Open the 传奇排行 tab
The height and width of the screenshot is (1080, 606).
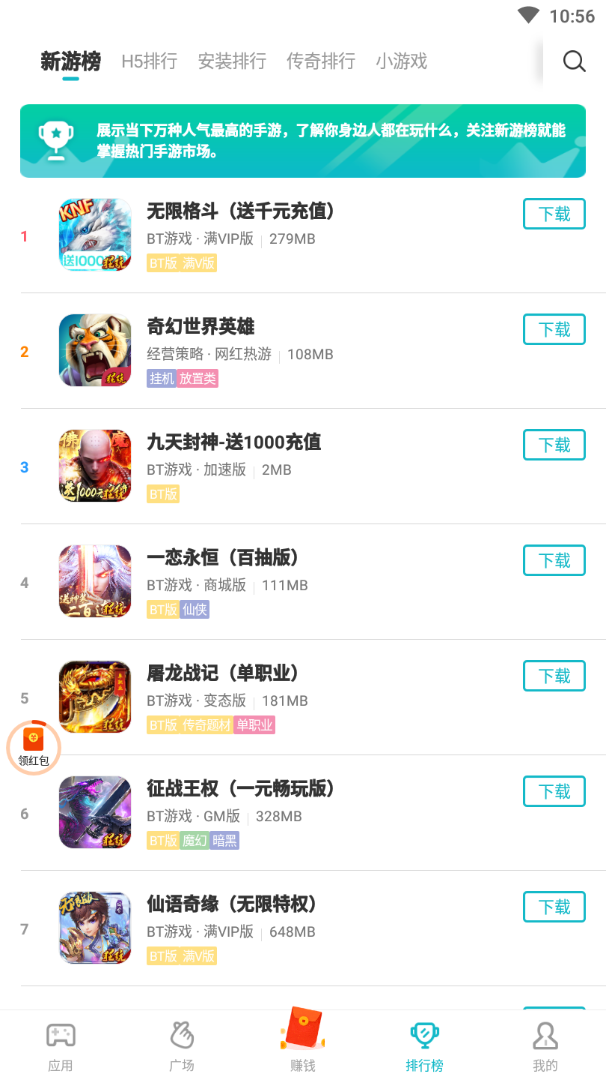point(320,62)
